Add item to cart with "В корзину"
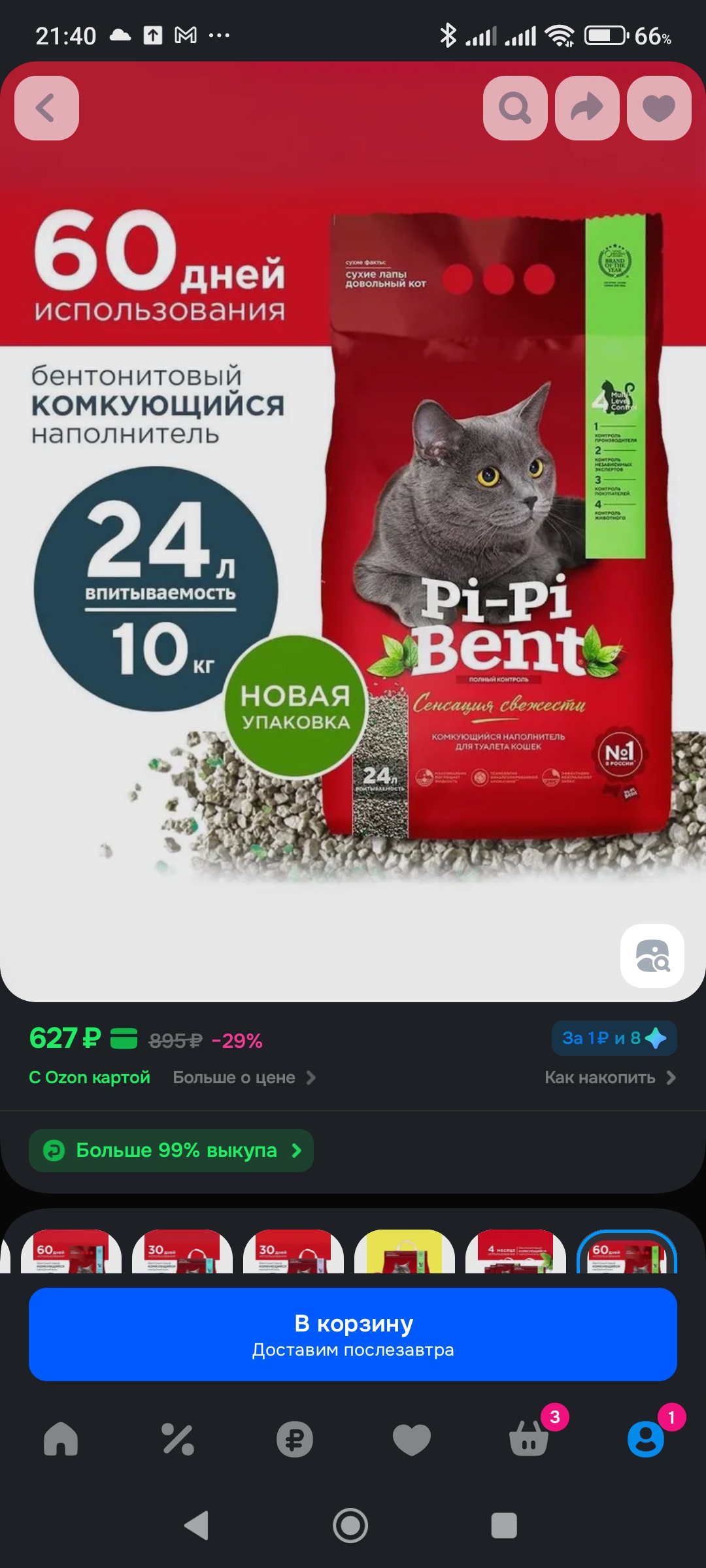The height and width of the screenshot is (1568, 706). 353,1334
